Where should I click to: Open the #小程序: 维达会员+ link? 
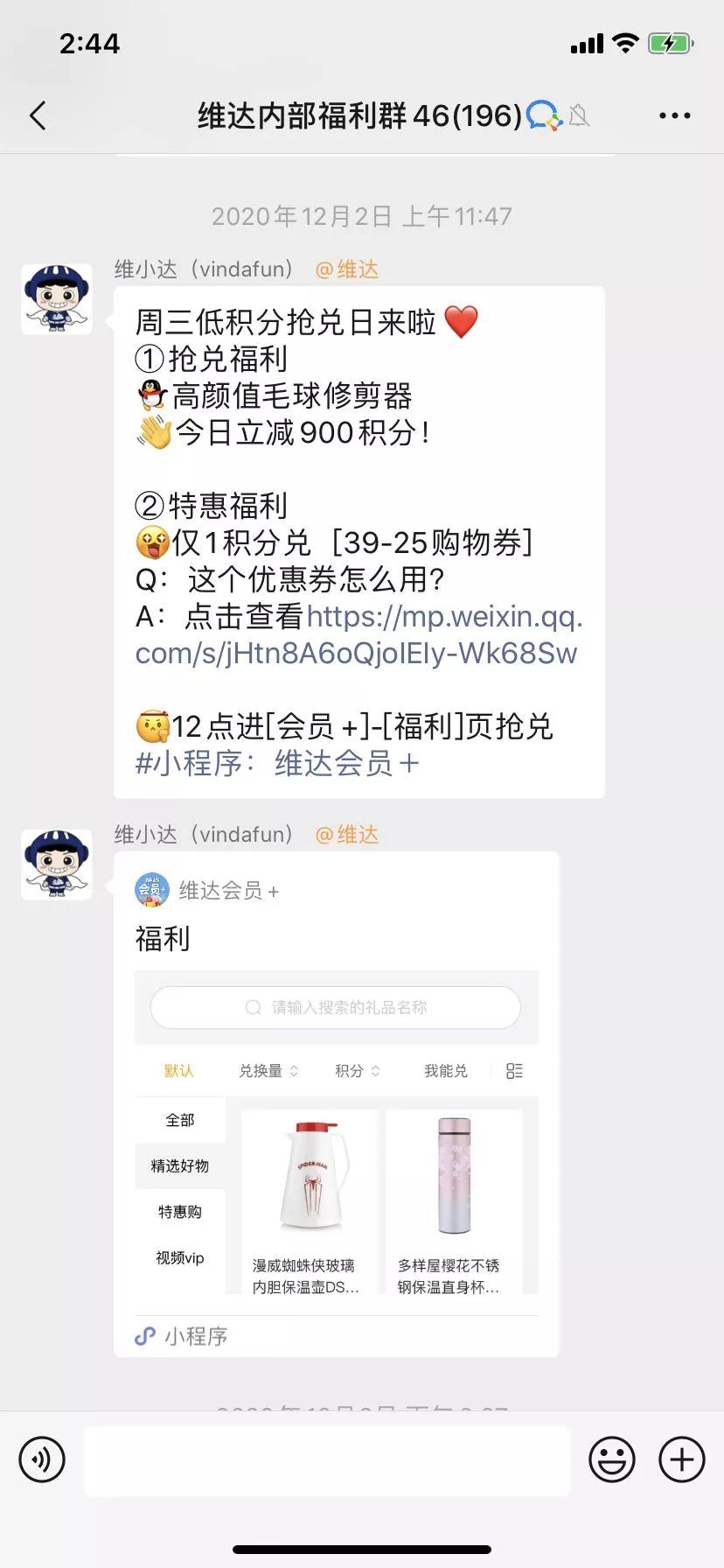pos(277,763)
